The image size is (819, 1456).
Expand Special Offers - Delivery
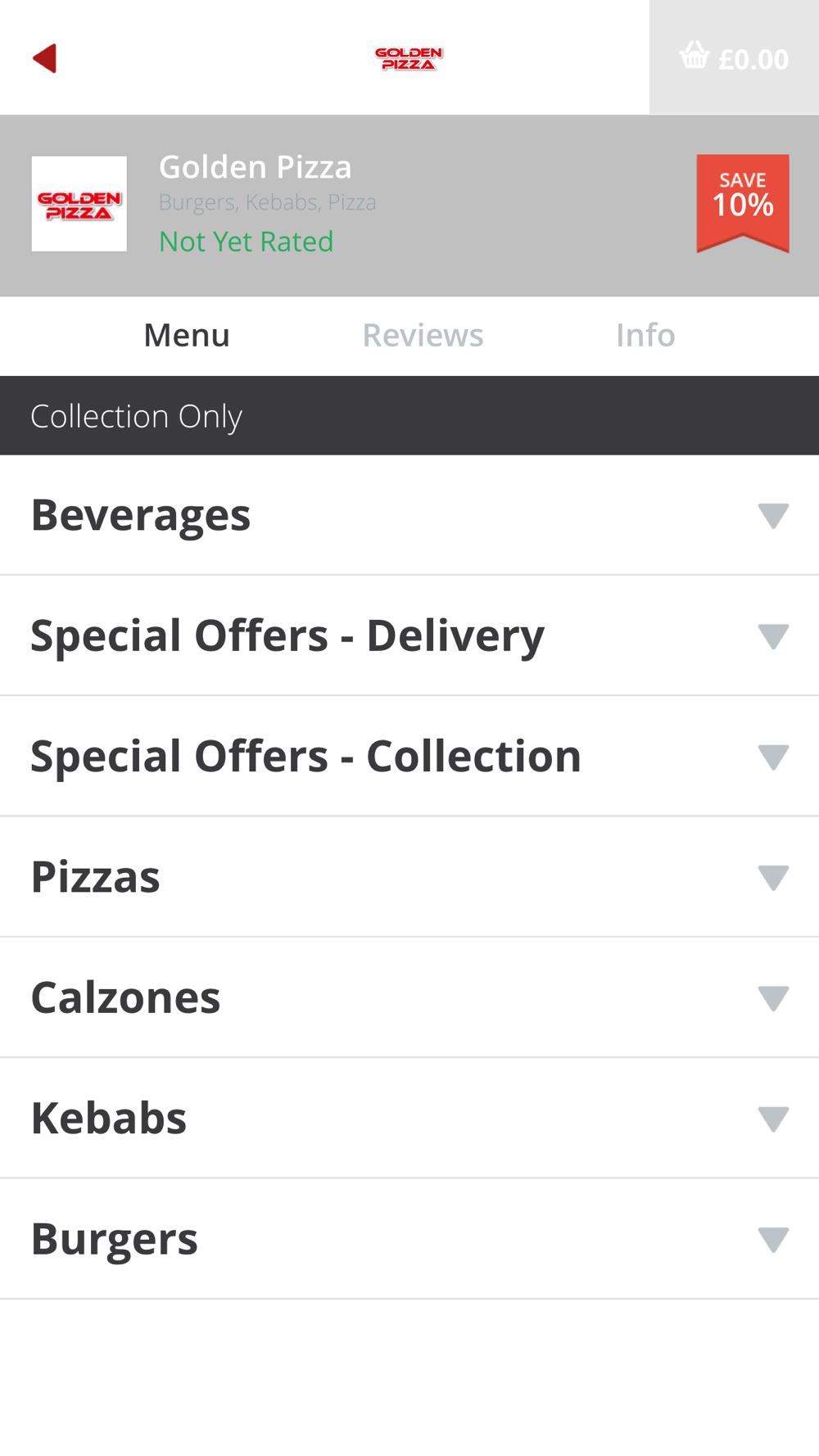409,635
